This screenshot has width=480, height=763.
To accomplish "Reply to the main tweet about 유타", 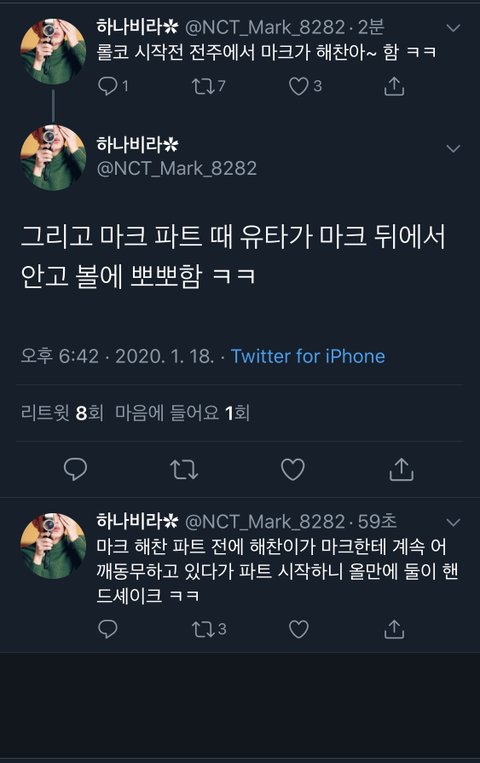I will click(x=75, y=469).
